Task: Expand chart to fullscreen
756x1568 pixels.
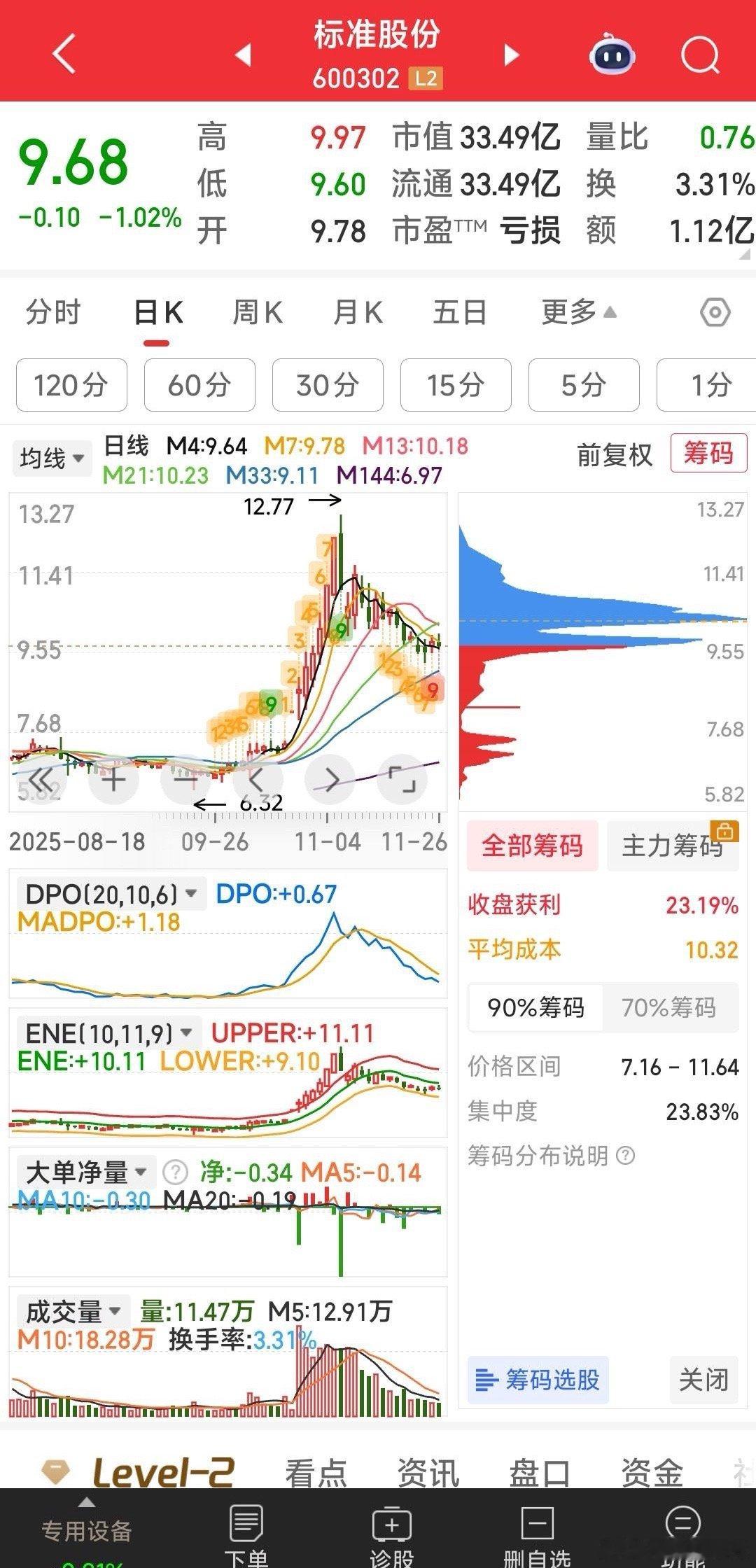Action: pyautogui.click(x=402, y=779)
